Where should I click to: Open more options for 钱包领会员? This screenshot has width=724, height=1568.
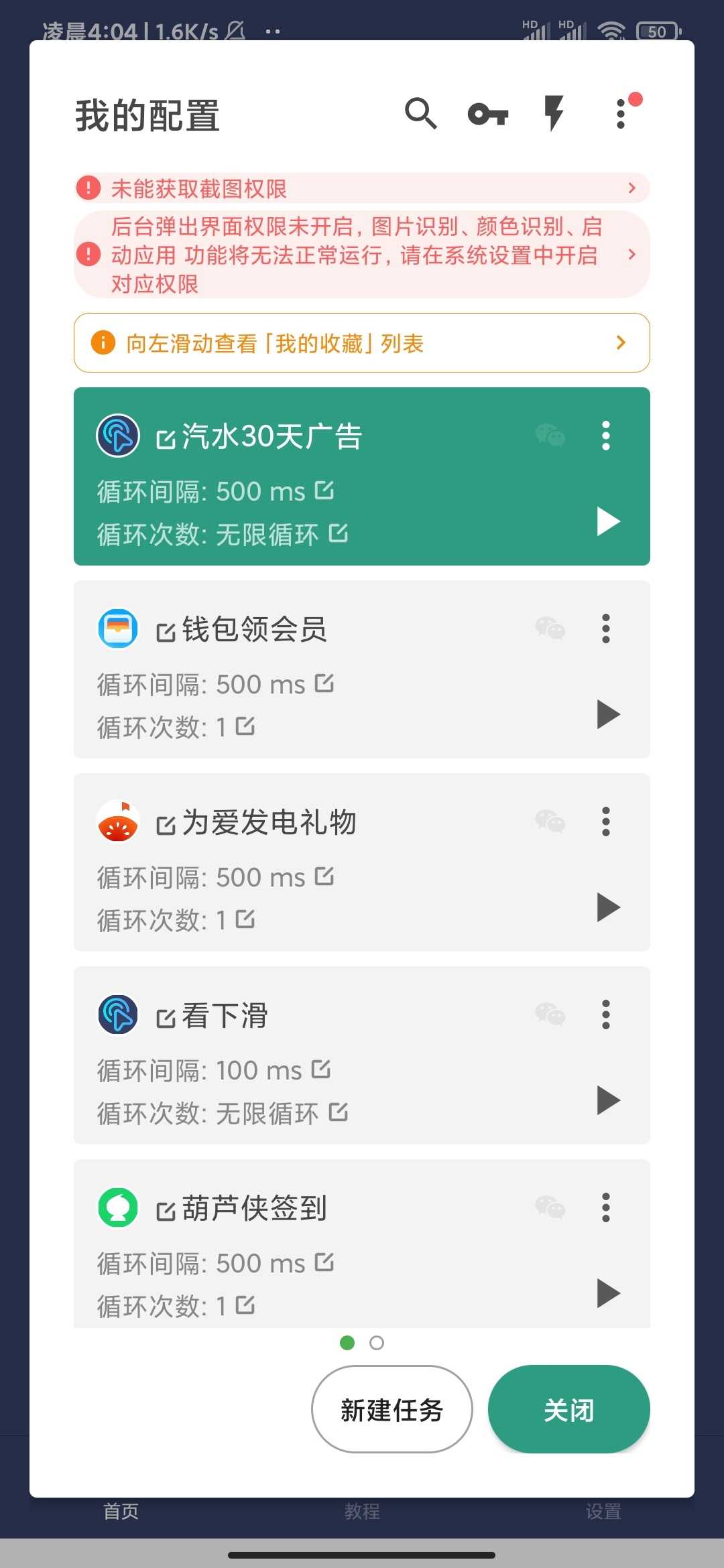[606, 629]
